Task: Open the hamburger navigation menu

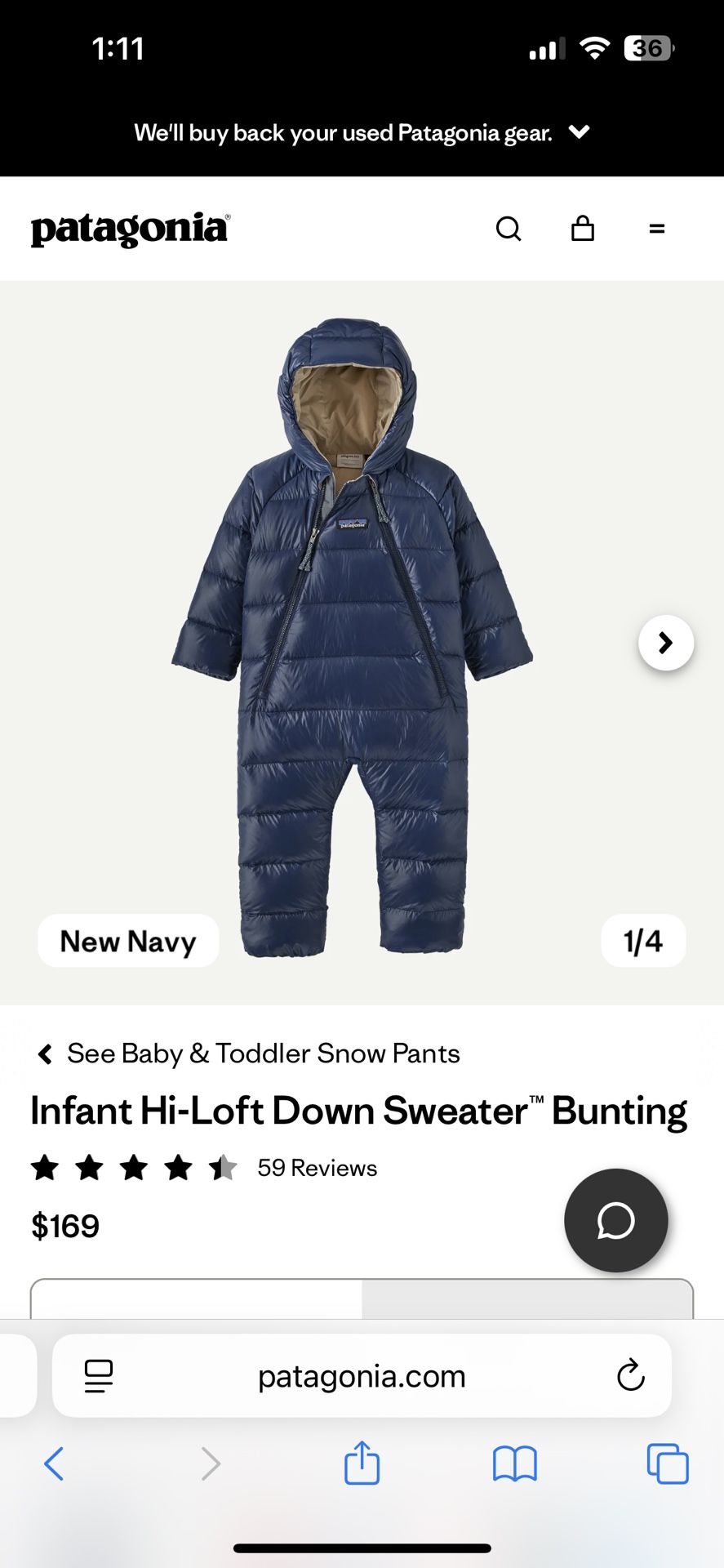Action: coord(656,229)
